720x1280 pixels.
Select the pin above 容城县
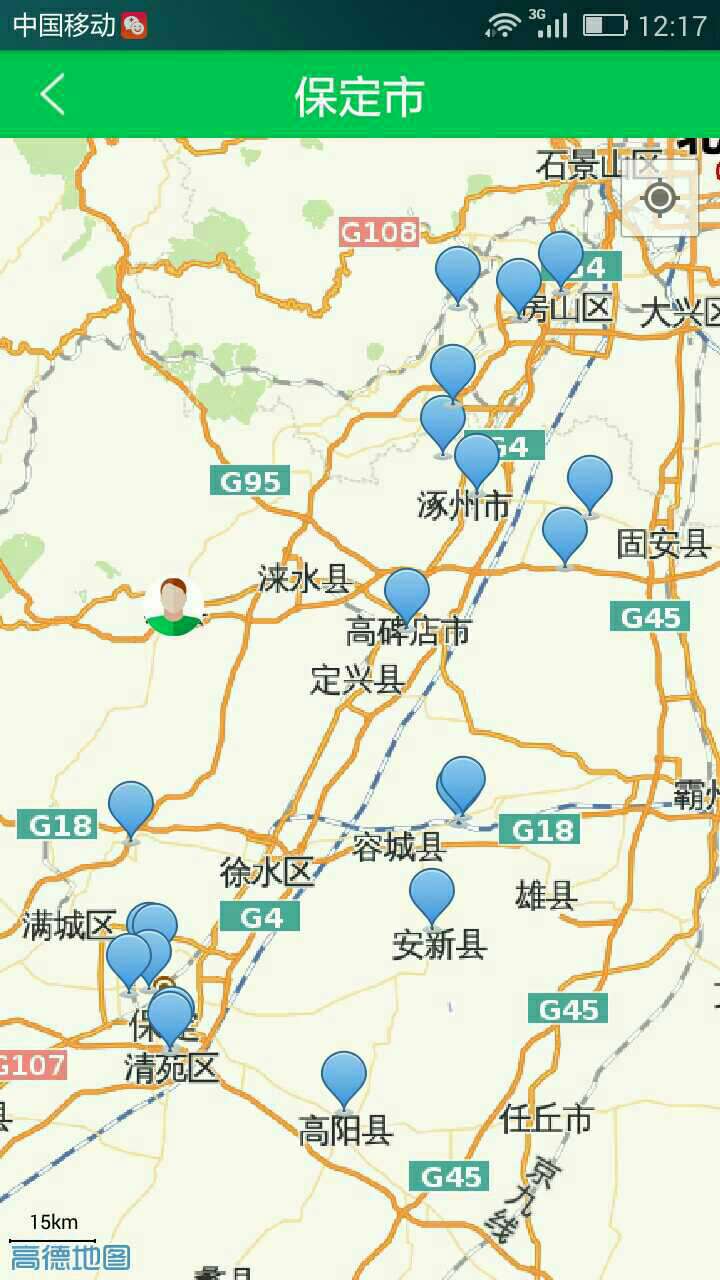(x=462, y=782)
